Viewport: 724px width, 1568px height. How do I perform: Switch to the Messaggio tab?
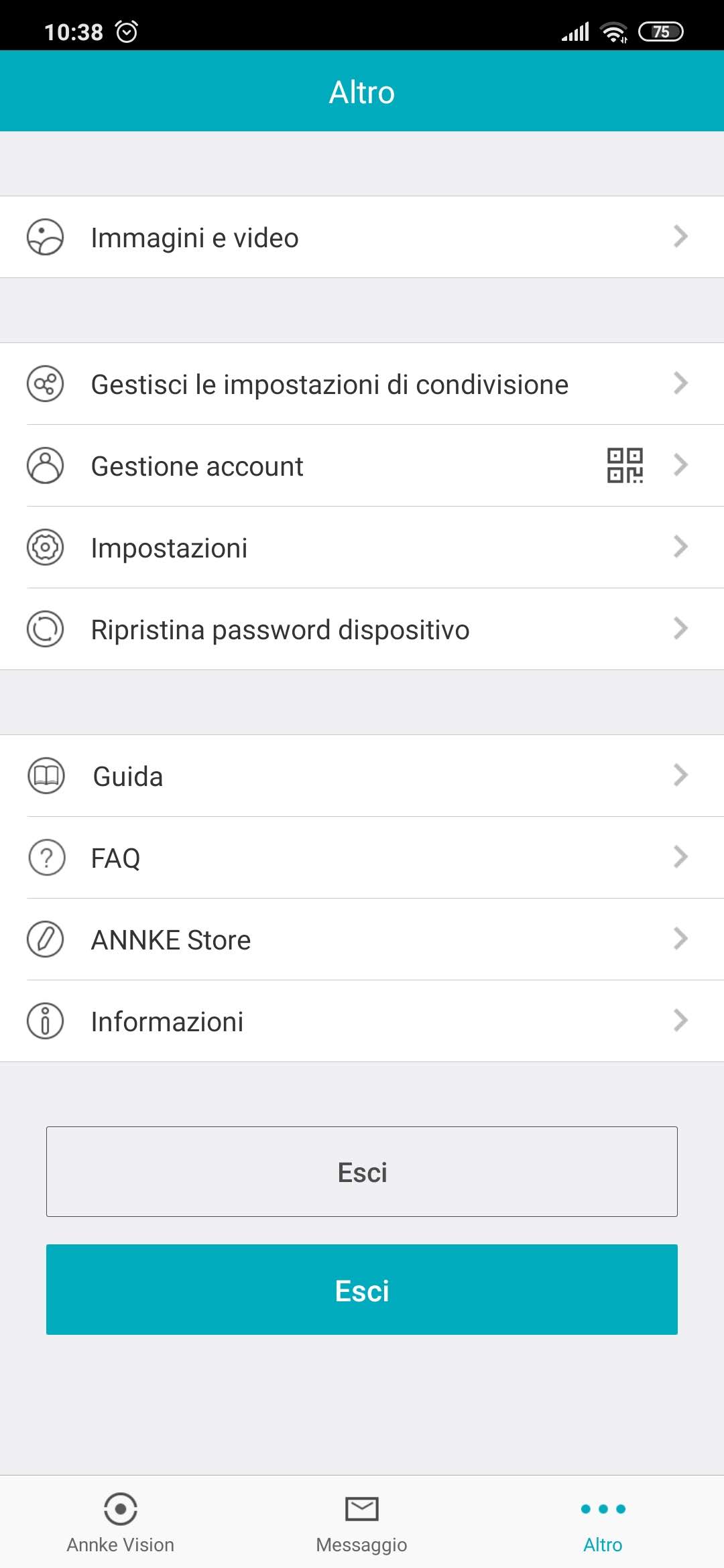tap(362, 1522)
